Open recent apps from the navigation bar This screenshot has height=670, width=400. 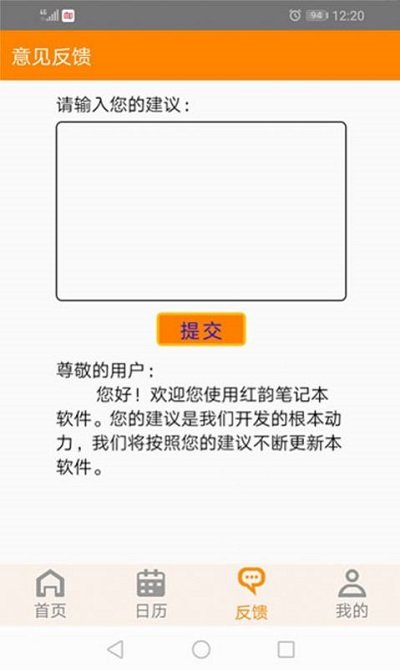286,649
